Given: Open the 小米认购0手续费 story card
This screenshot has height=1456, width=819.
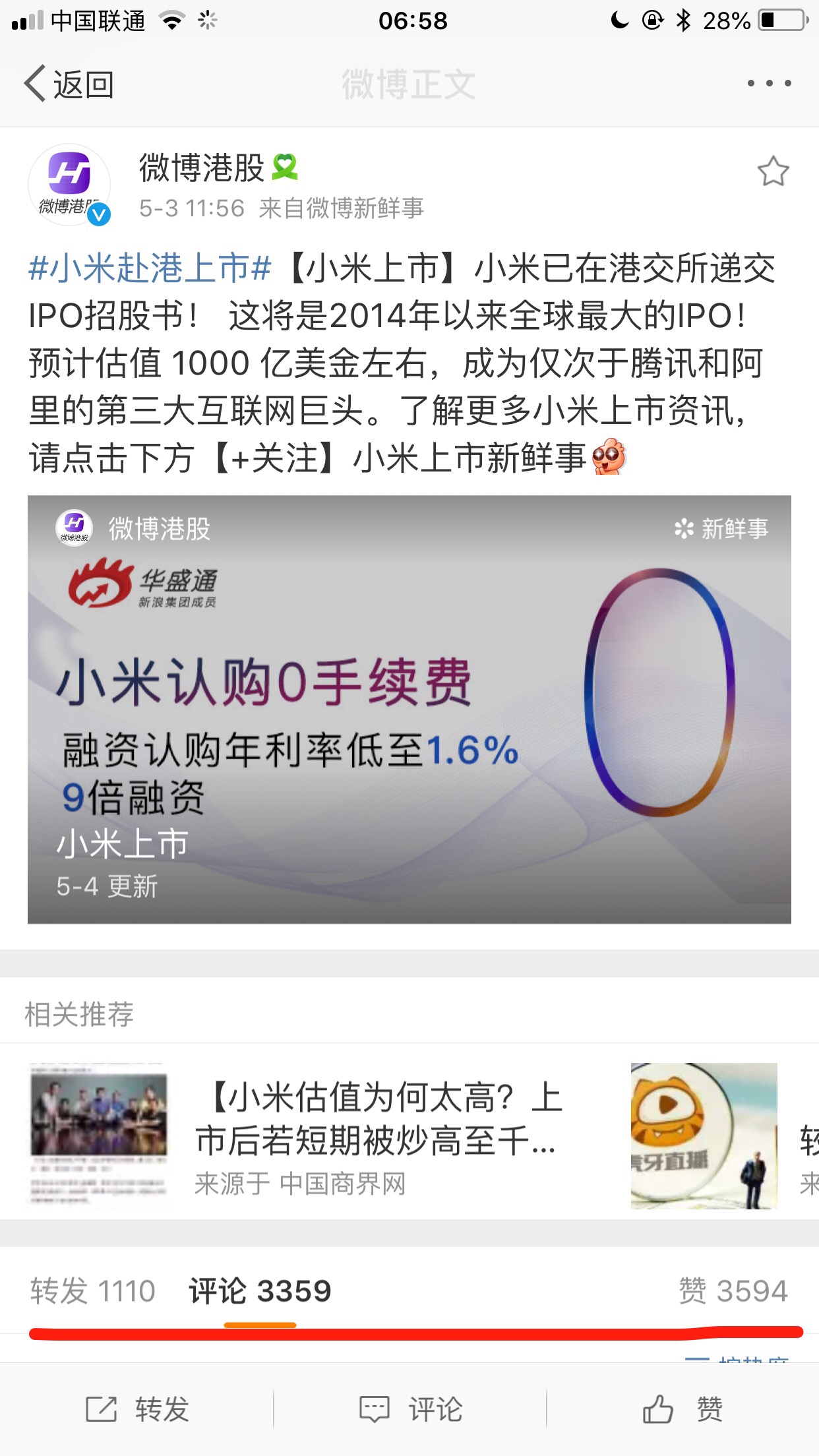Looking at the screenshot, I should coord(409,709).
